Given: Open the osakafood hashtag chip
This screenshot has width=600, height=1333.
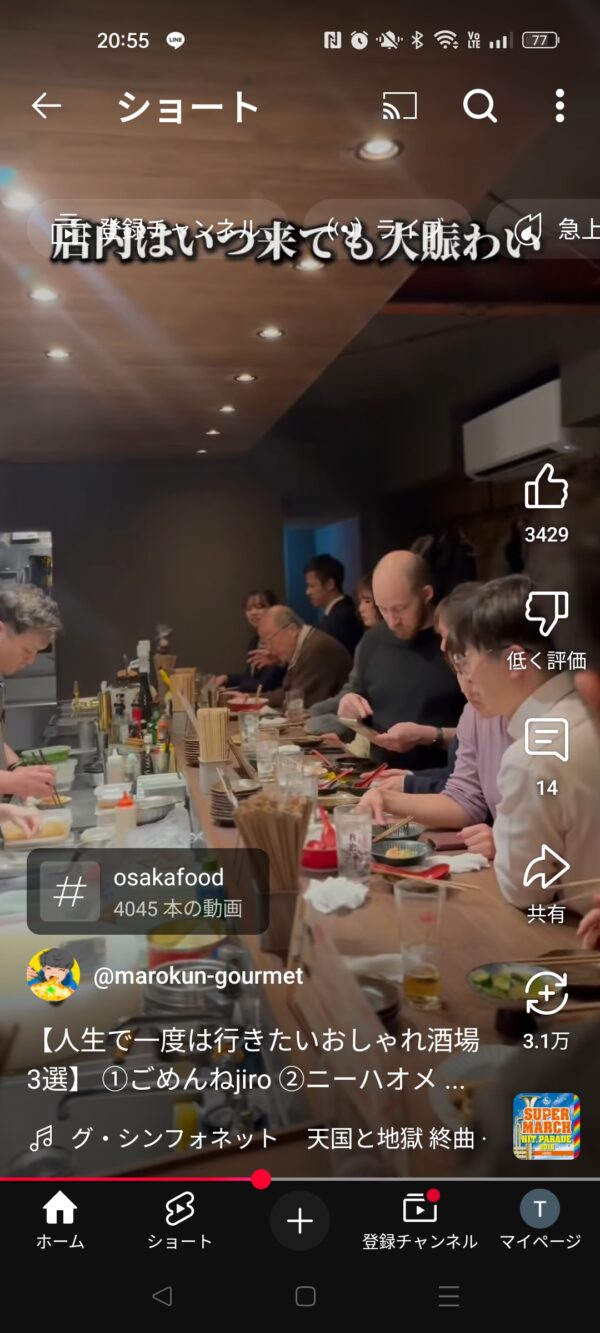Looking at the screenshot, I should tap(148, 891).
